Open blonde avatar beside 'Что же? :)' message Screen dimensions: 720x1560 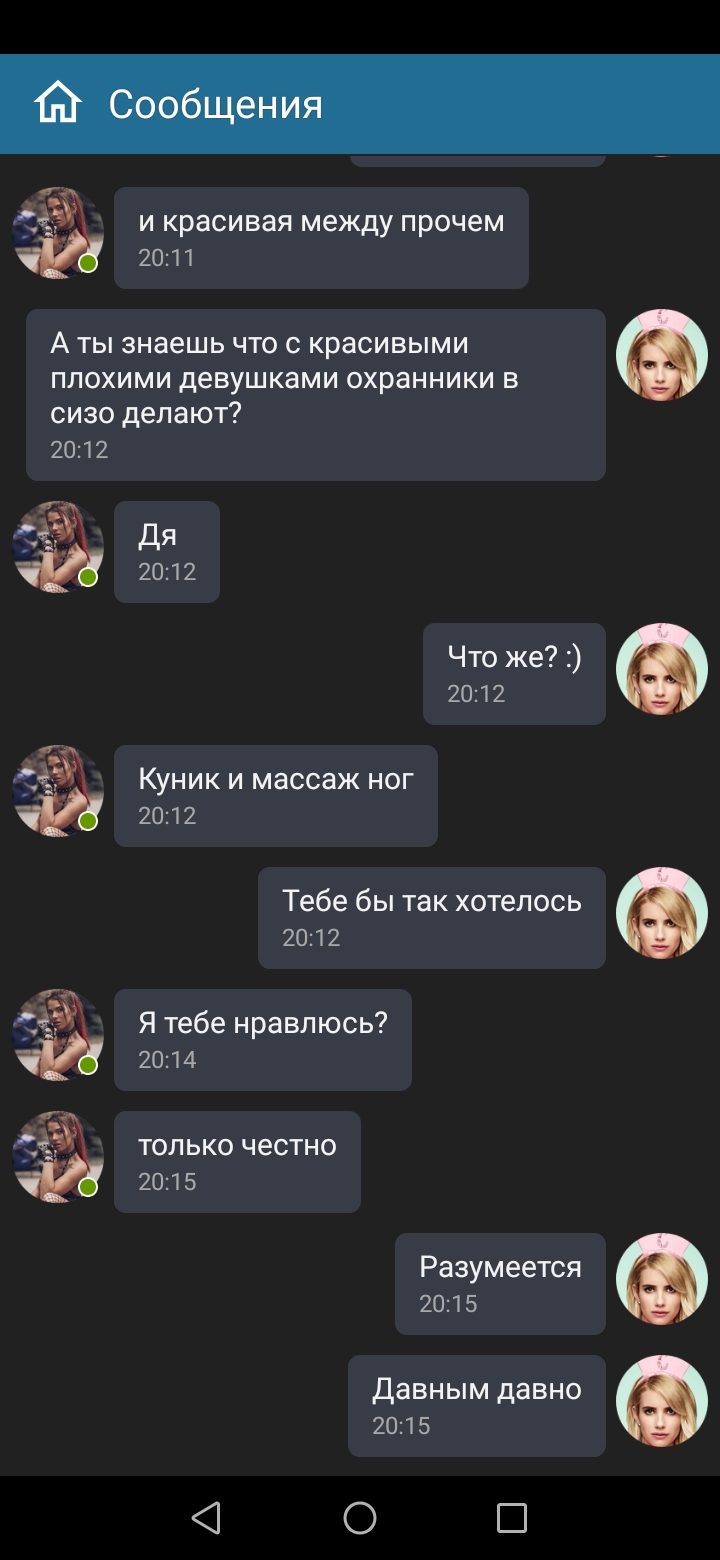point(662,669)
